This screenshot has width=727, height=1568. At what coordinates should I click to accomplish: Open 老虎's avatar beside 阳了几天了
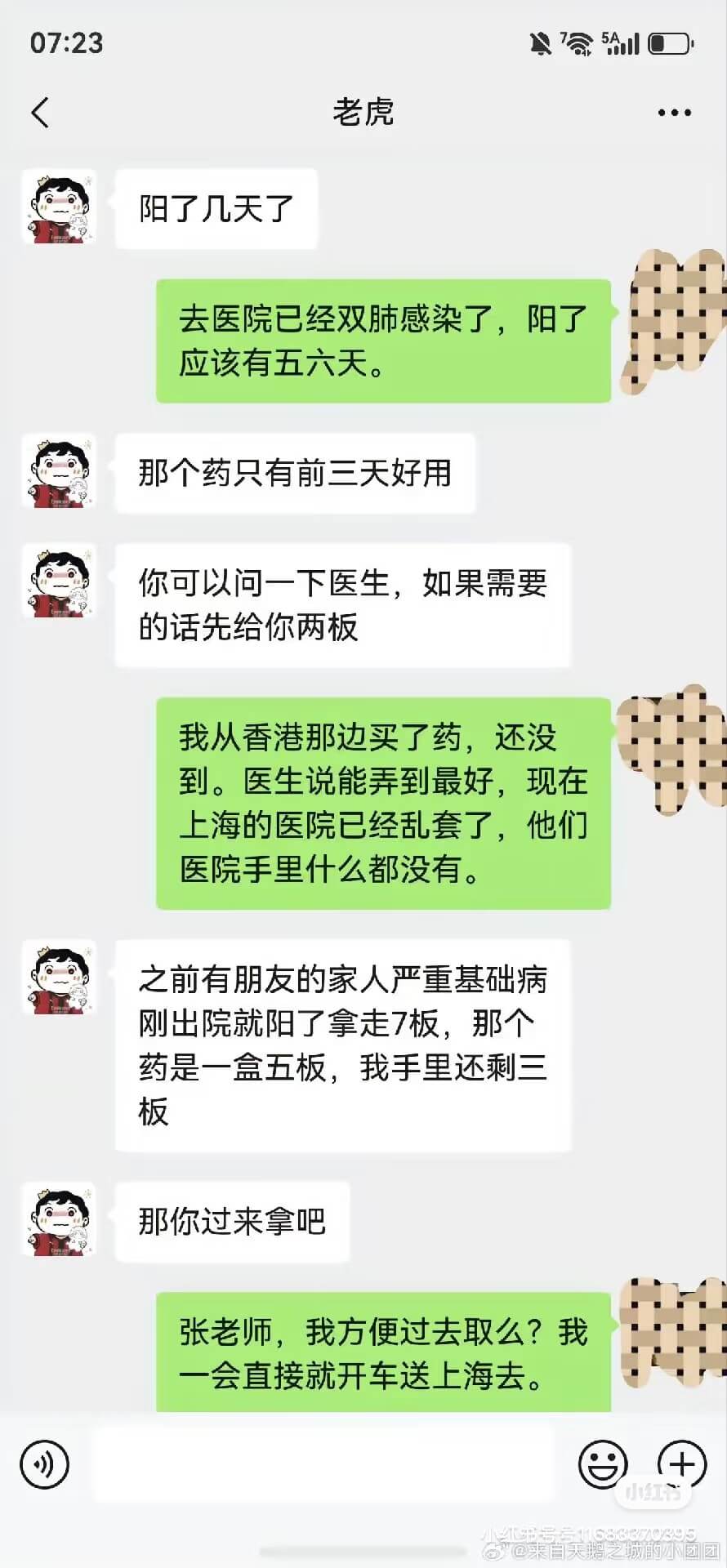pos(59,207)
